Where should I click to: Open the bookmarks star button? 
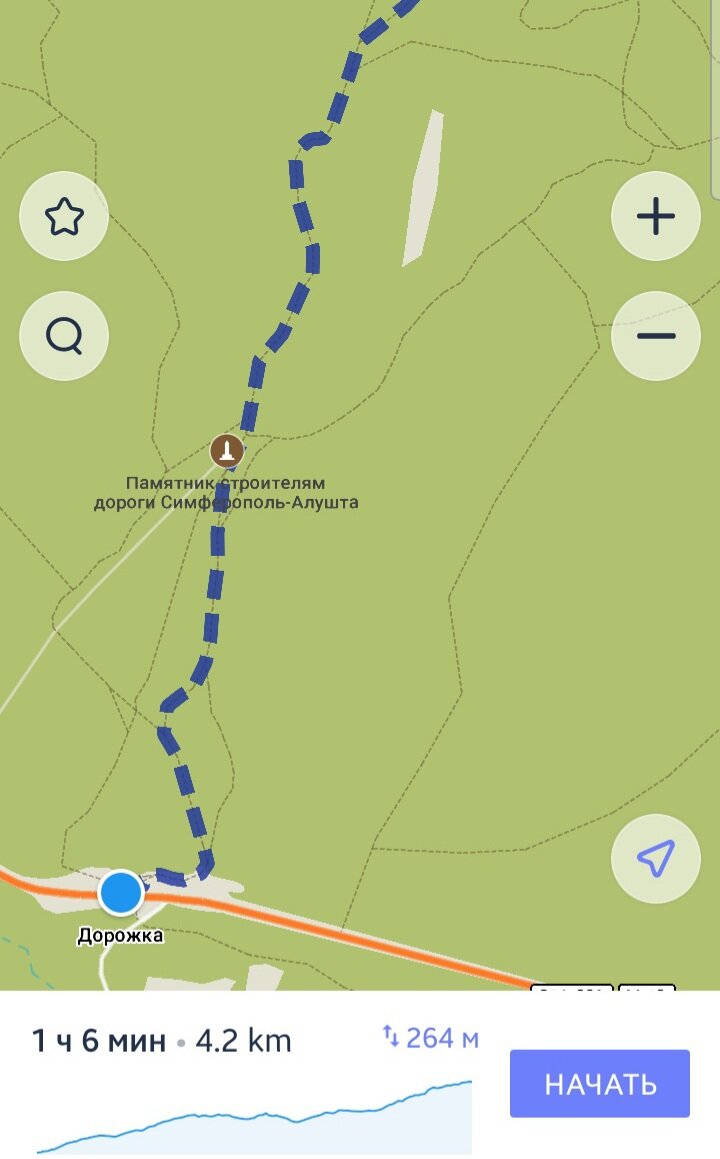pyautogui.click(x=64, y=216)
